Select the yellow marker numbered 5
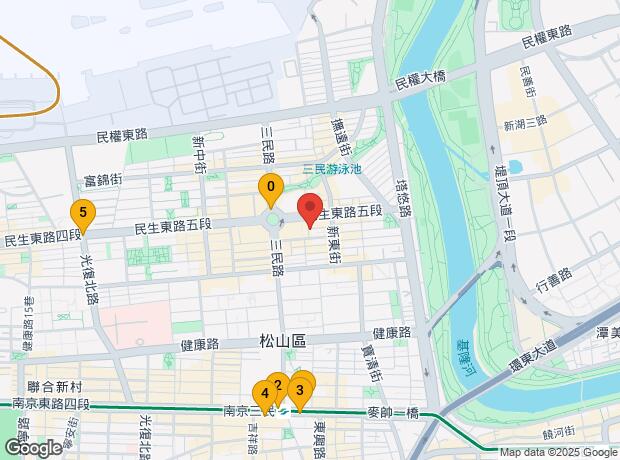Screen dimensions: 620x460 (x=83, y=213)
